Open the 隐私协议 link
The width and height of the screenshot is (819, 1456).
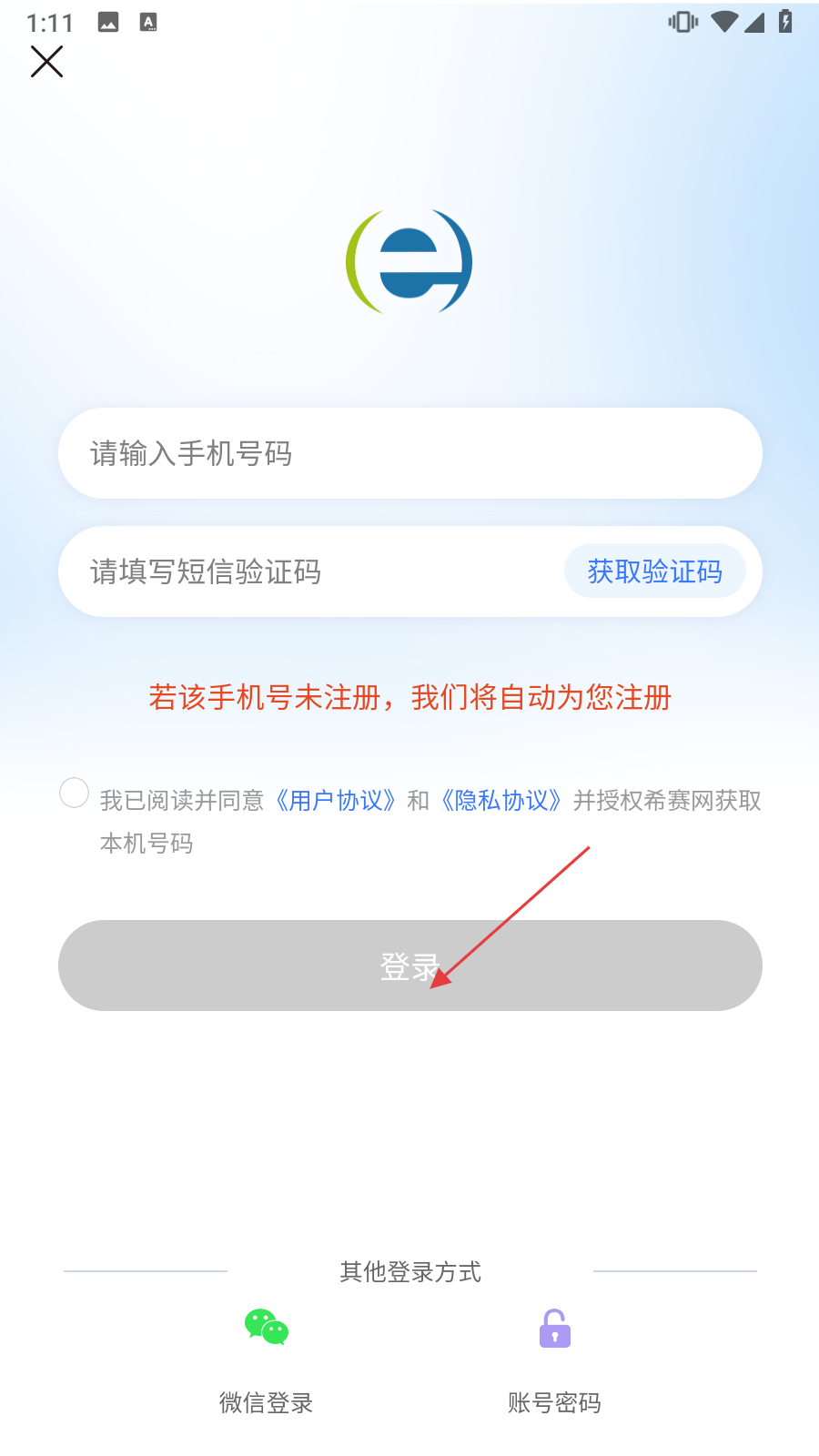point(501,801)
